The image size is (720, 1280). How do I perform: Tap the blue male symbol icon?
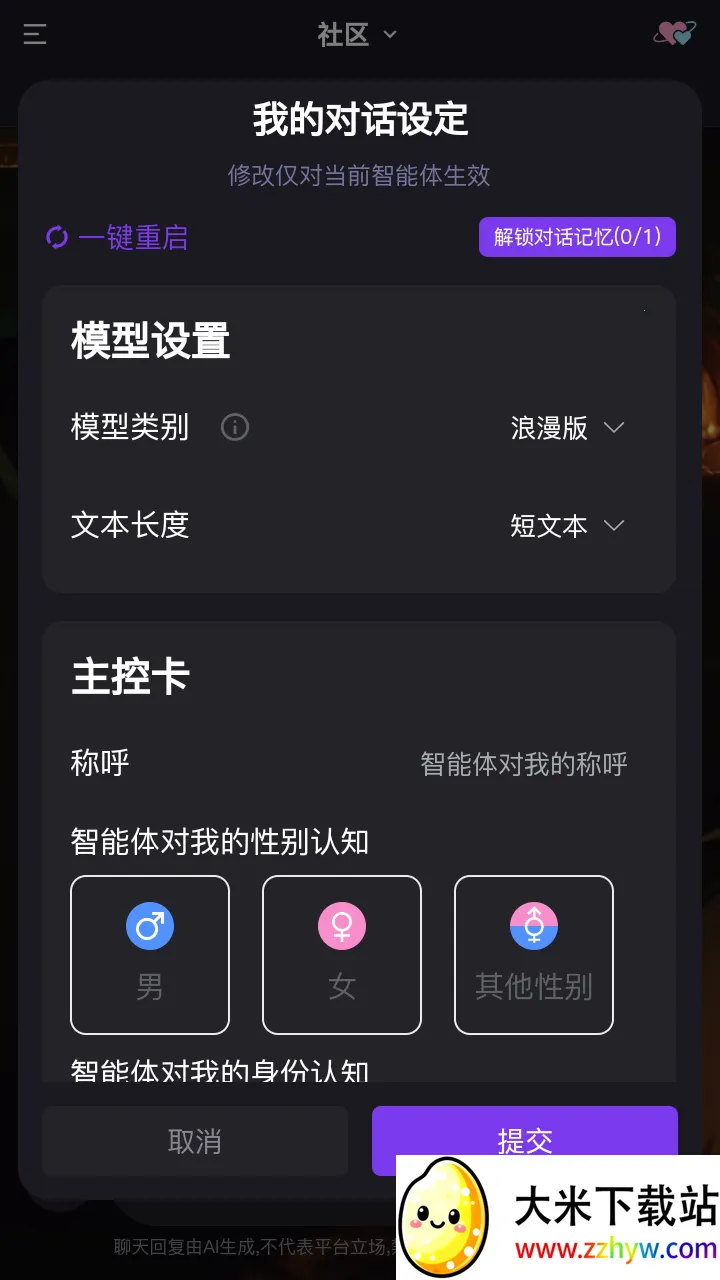point(149,926)
